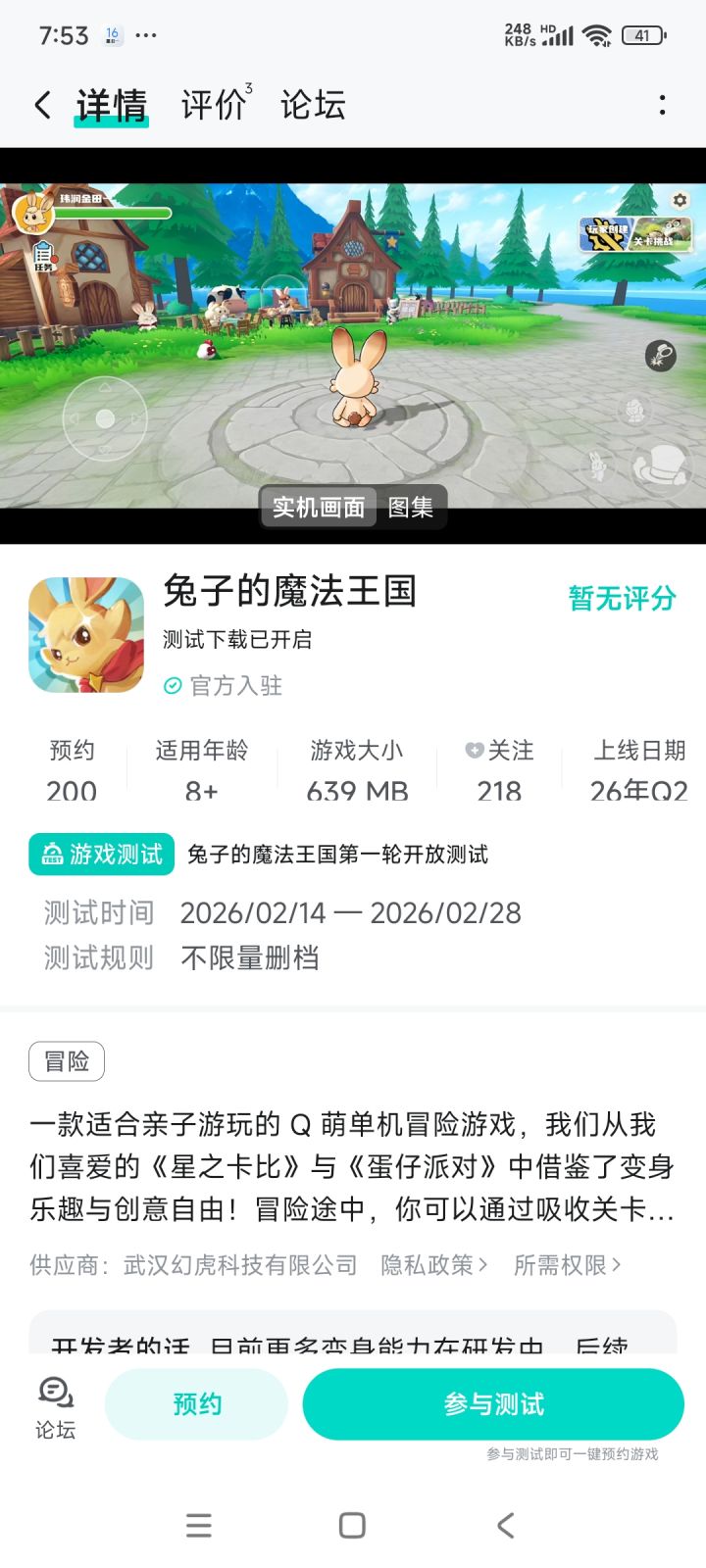The height and width of the screenshot is (1568, 706).
Task: Tap the dark magic-wand skill bubble
Action: pos(660,355)
